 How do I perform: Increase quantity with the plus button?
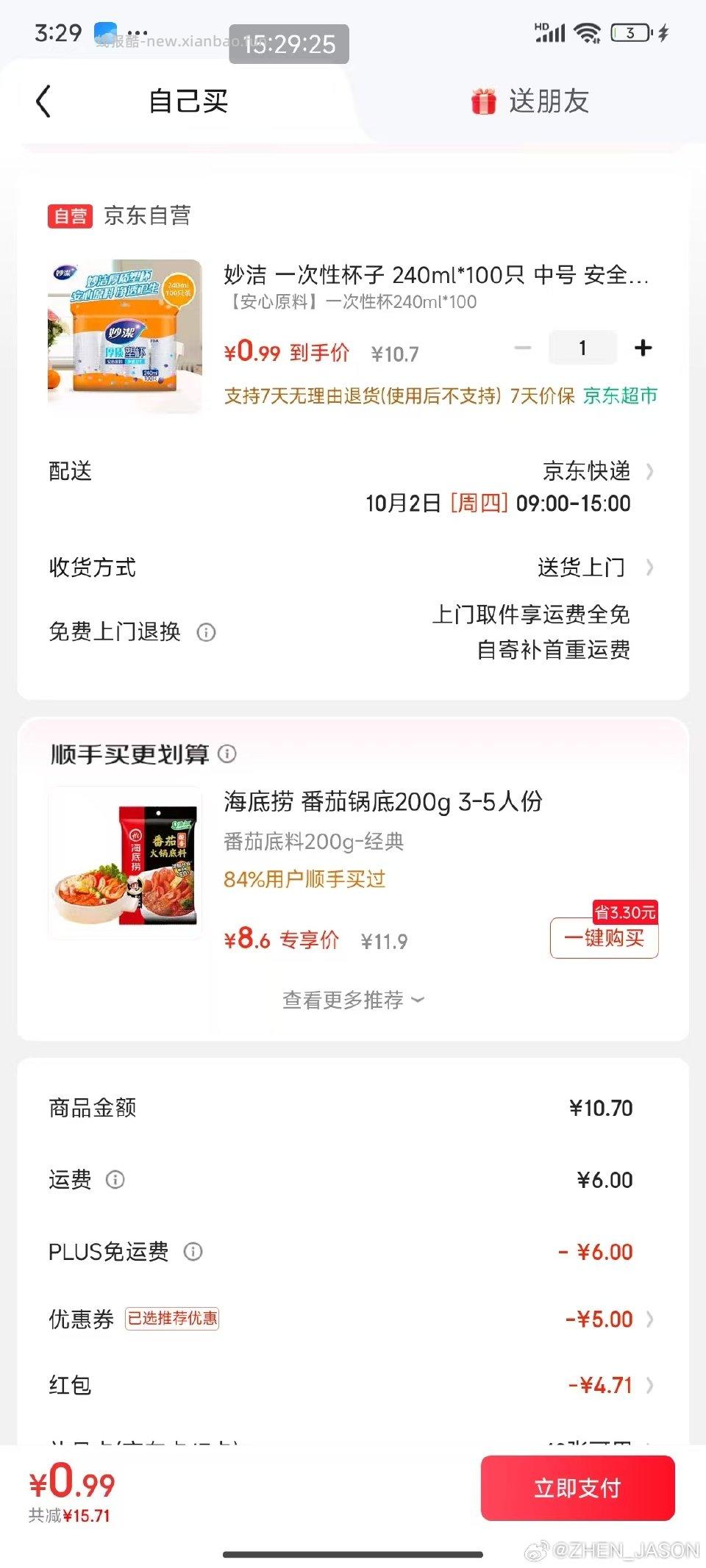(643, 348)
